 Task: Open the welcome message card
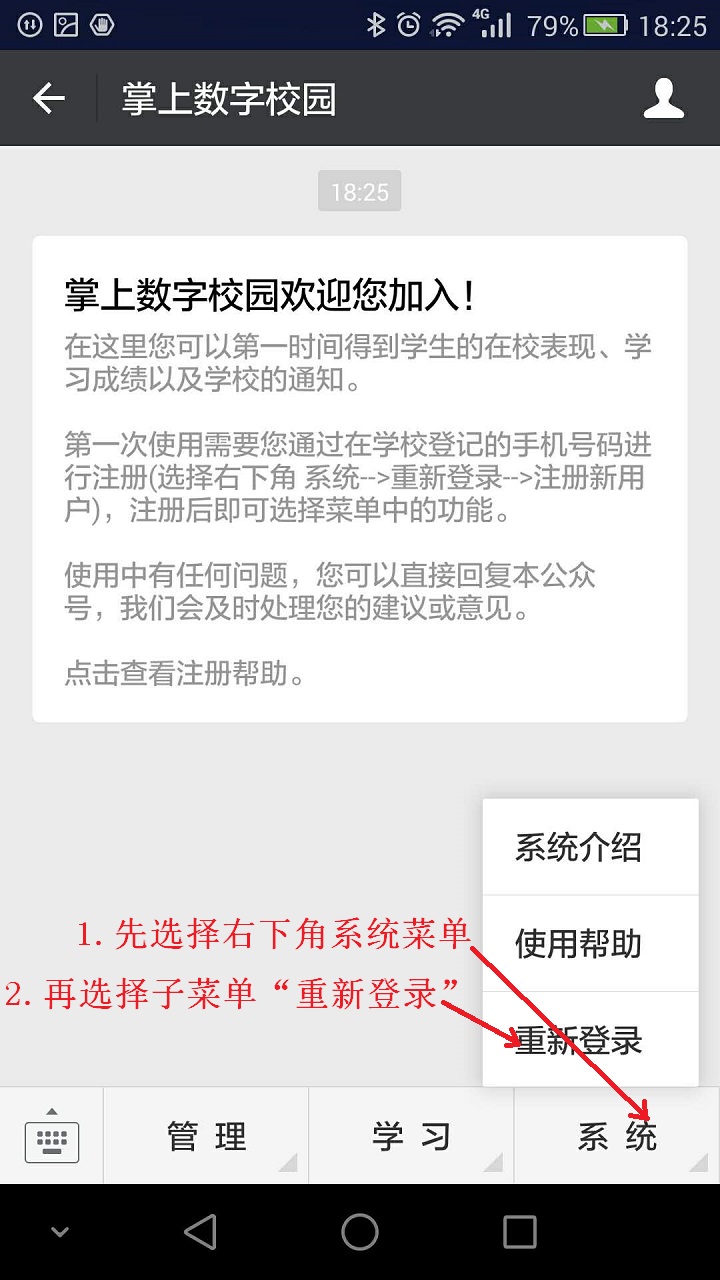[359, 478]
